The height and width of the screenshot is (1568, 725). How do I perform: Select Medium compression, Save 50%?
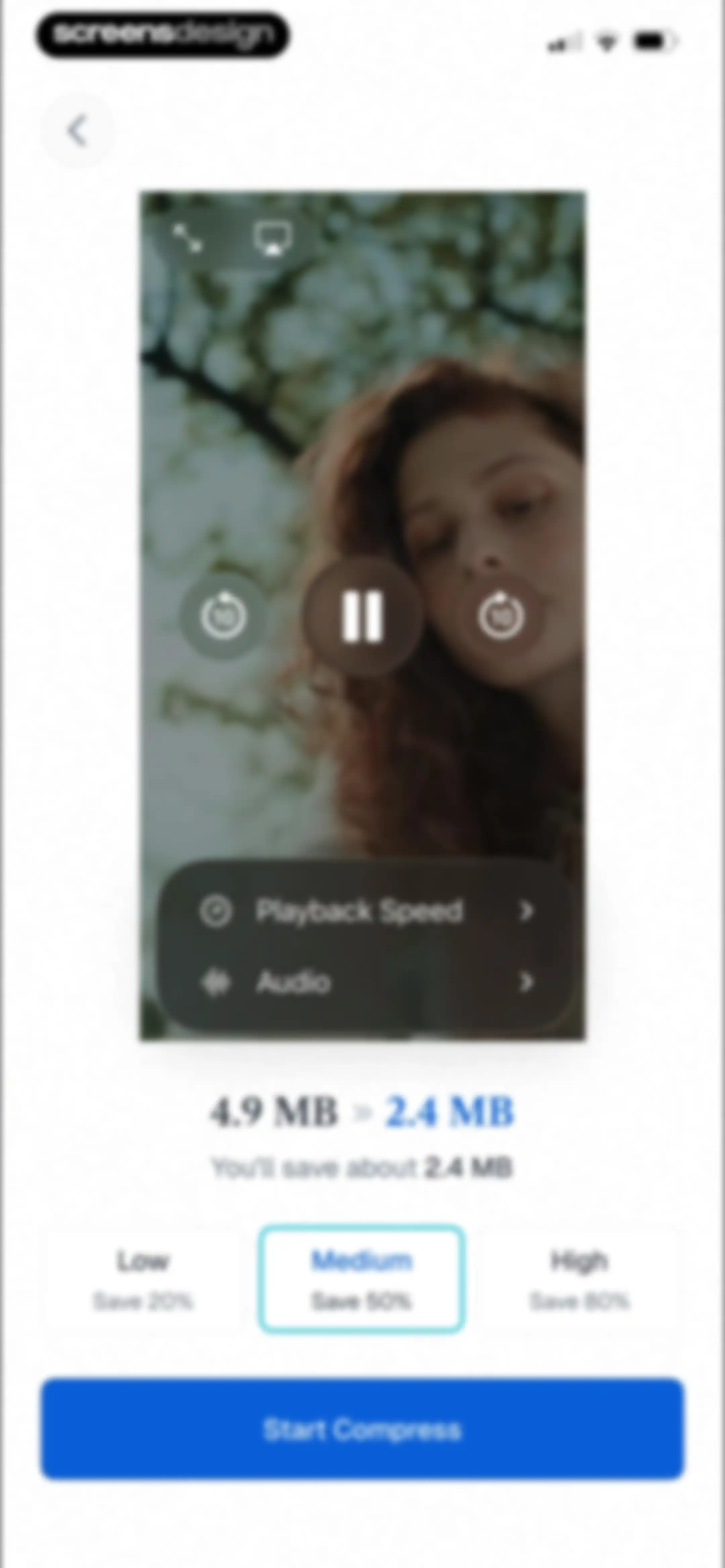362,1280
